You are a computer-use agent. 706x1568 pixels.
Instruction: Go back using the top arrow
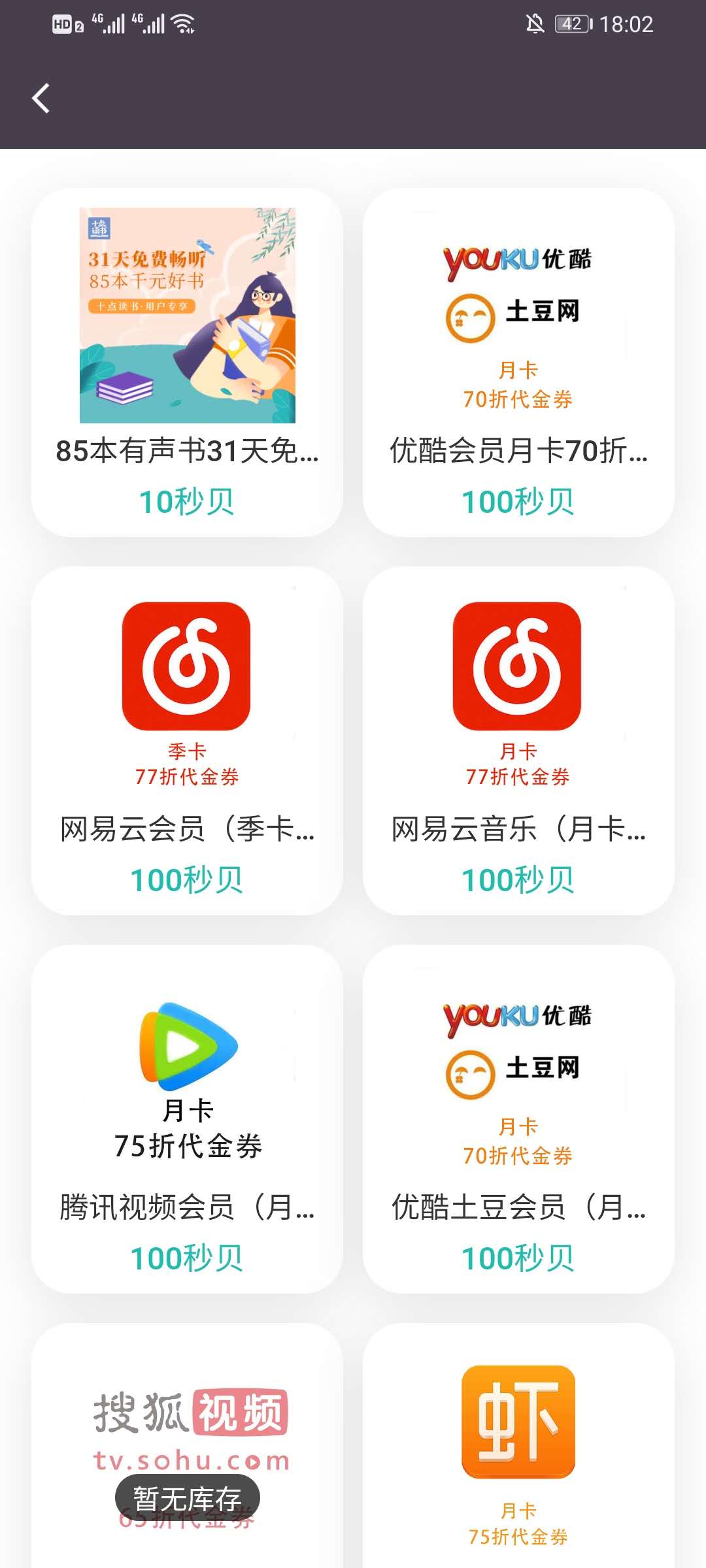(x=41, y=99)
